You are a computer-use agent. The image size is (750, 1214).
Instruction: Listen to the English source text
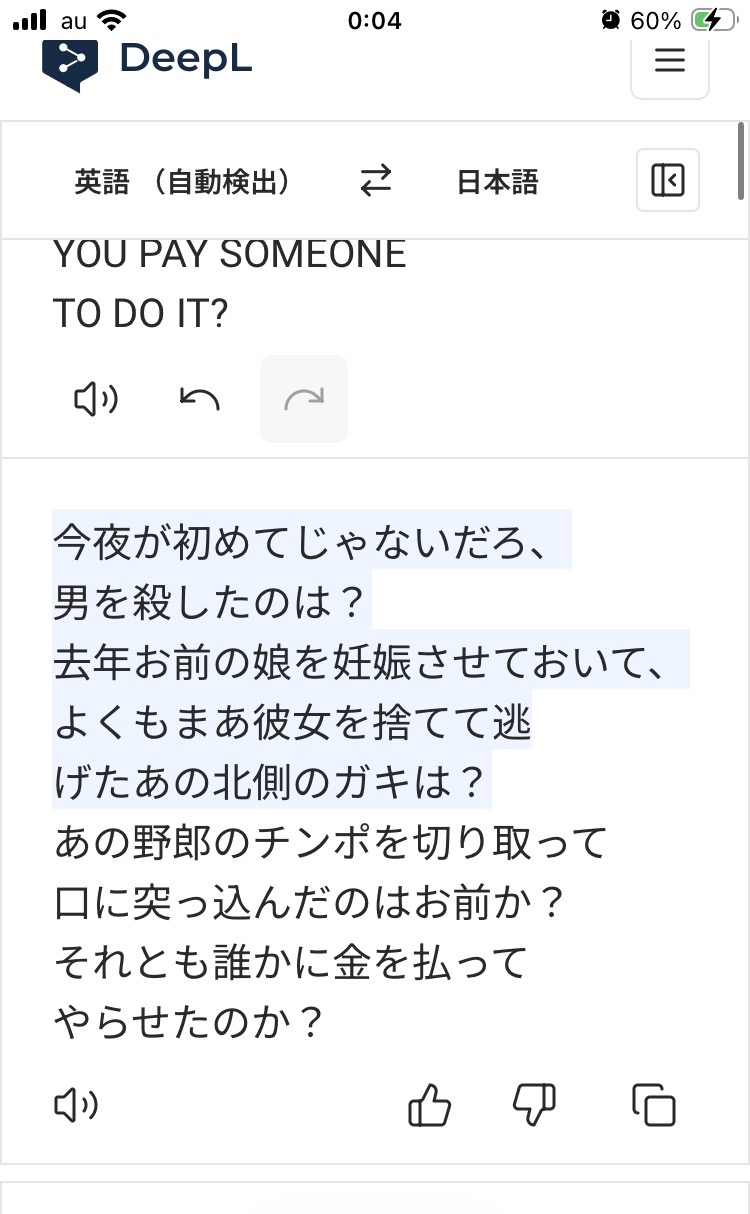click(96, 399)
